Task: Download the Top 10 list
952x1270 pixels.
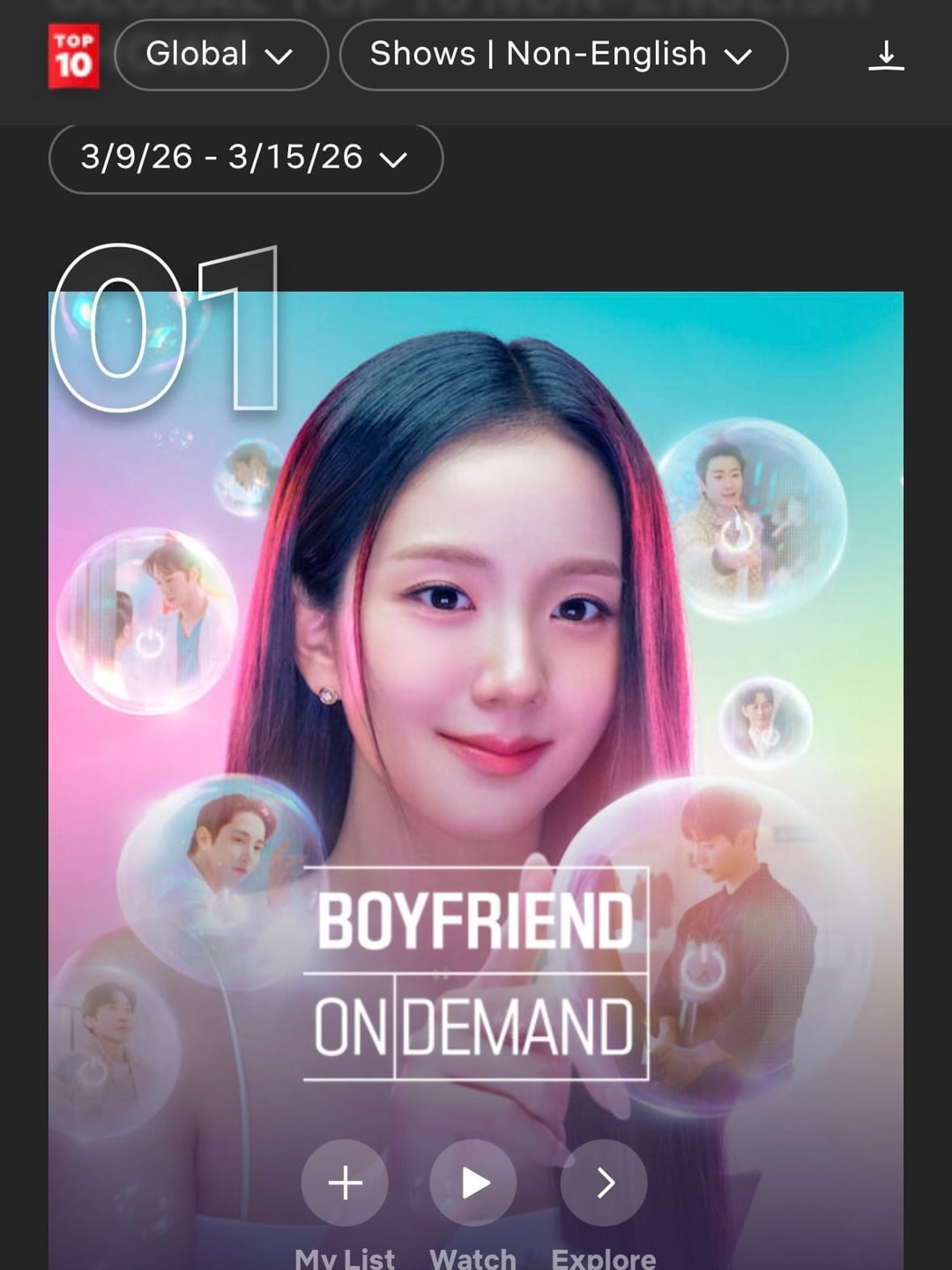Action: pyautogui.click(x=886, y=56)
